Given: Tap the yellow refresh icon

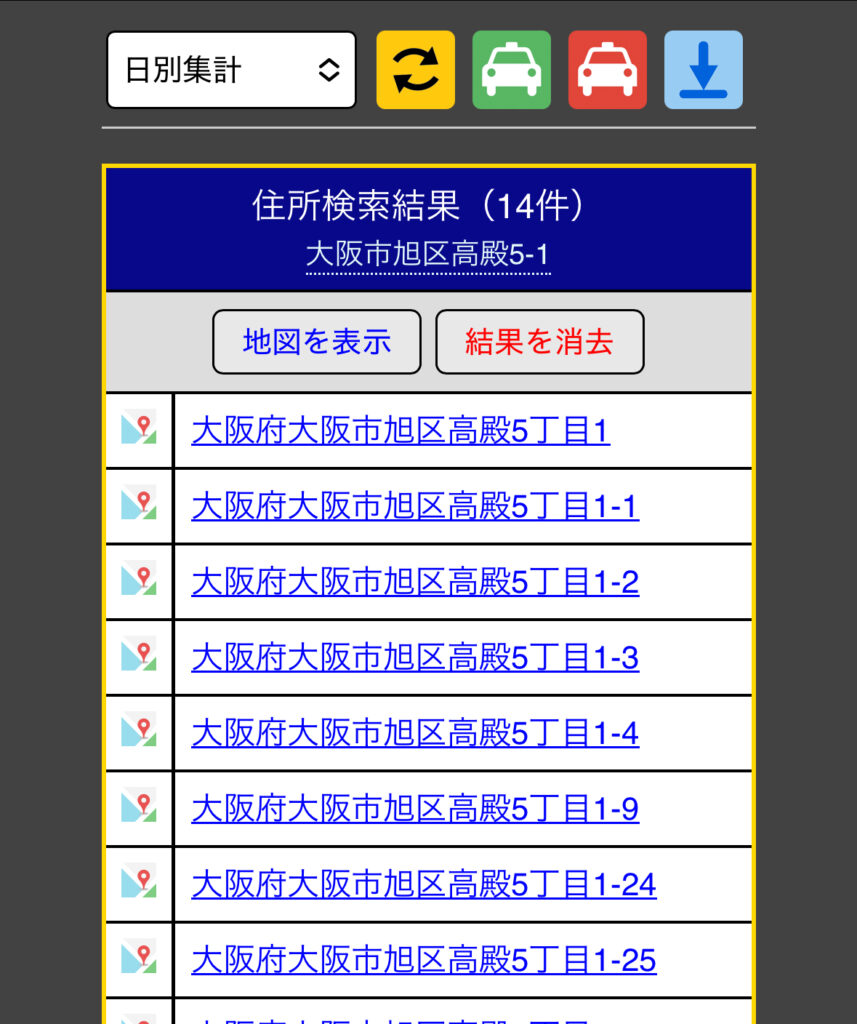Looking at the screenshot, I should 415,70.
